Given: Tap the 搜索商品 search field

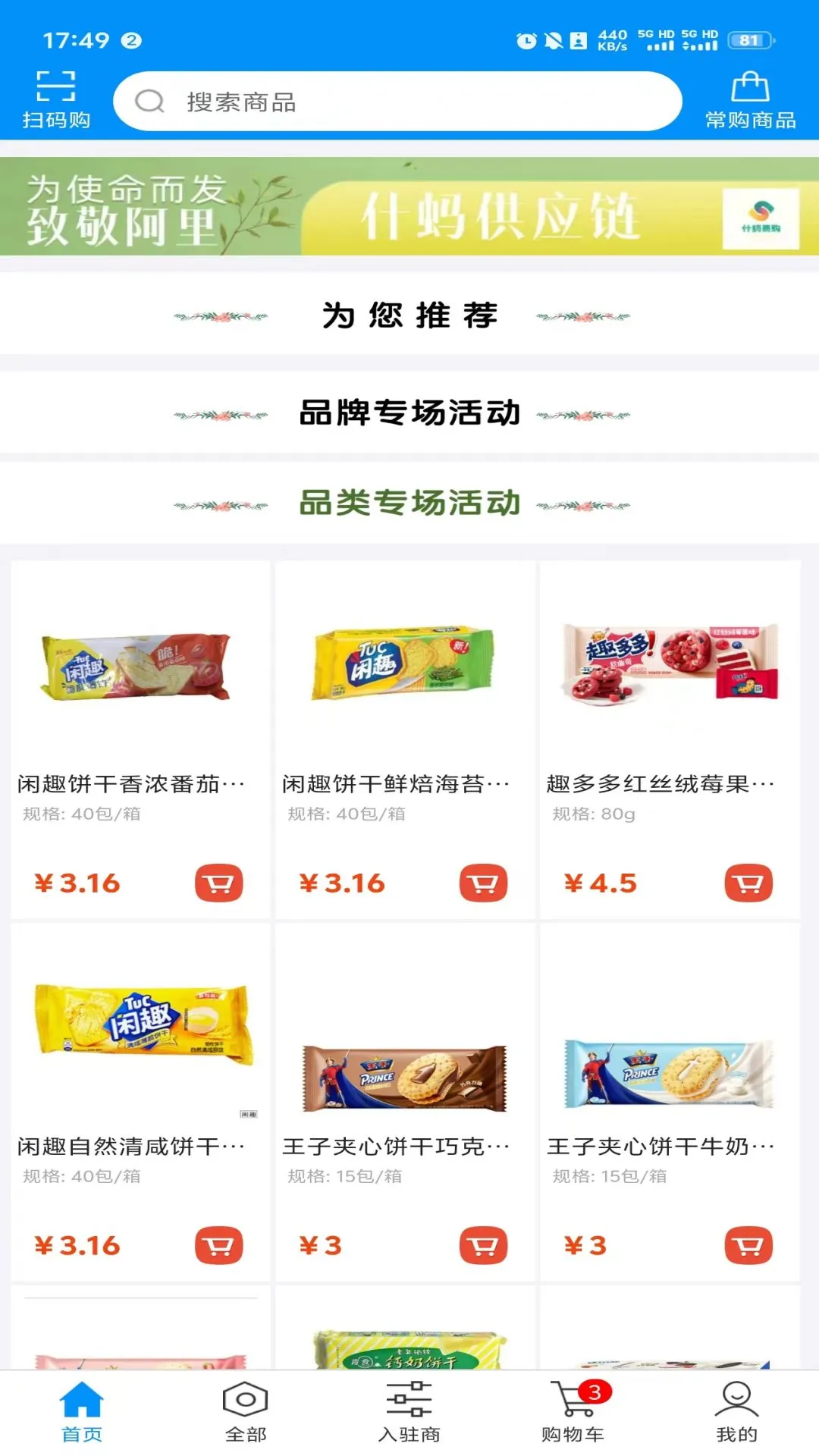Looking at the screenshot, I should point(397,102).
